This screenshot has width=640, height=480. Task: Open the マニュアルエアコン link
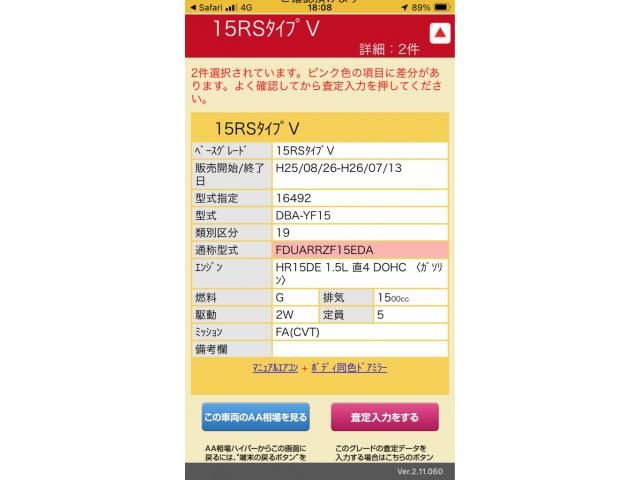click(x=275, y=368)
